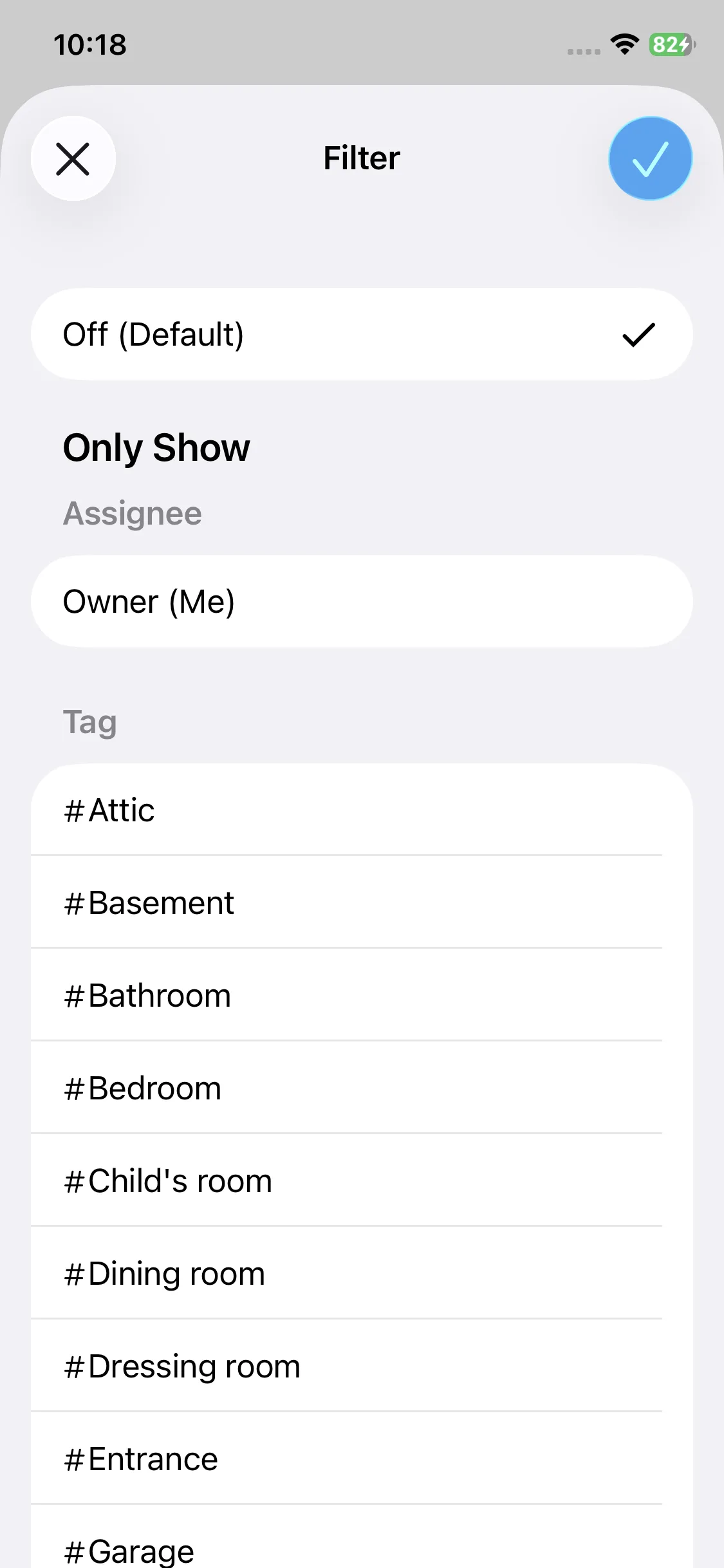Viewport: 724px width, 1568px height.
Task: Pick the #Bedroom tag
Action: [x=362, y=1088]
